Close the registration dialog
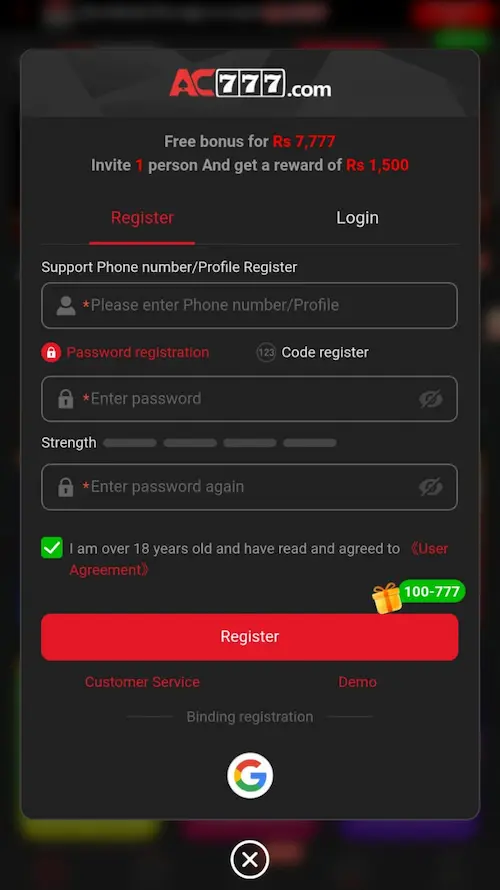Viewport: 500px width, 890px height. 250,859
